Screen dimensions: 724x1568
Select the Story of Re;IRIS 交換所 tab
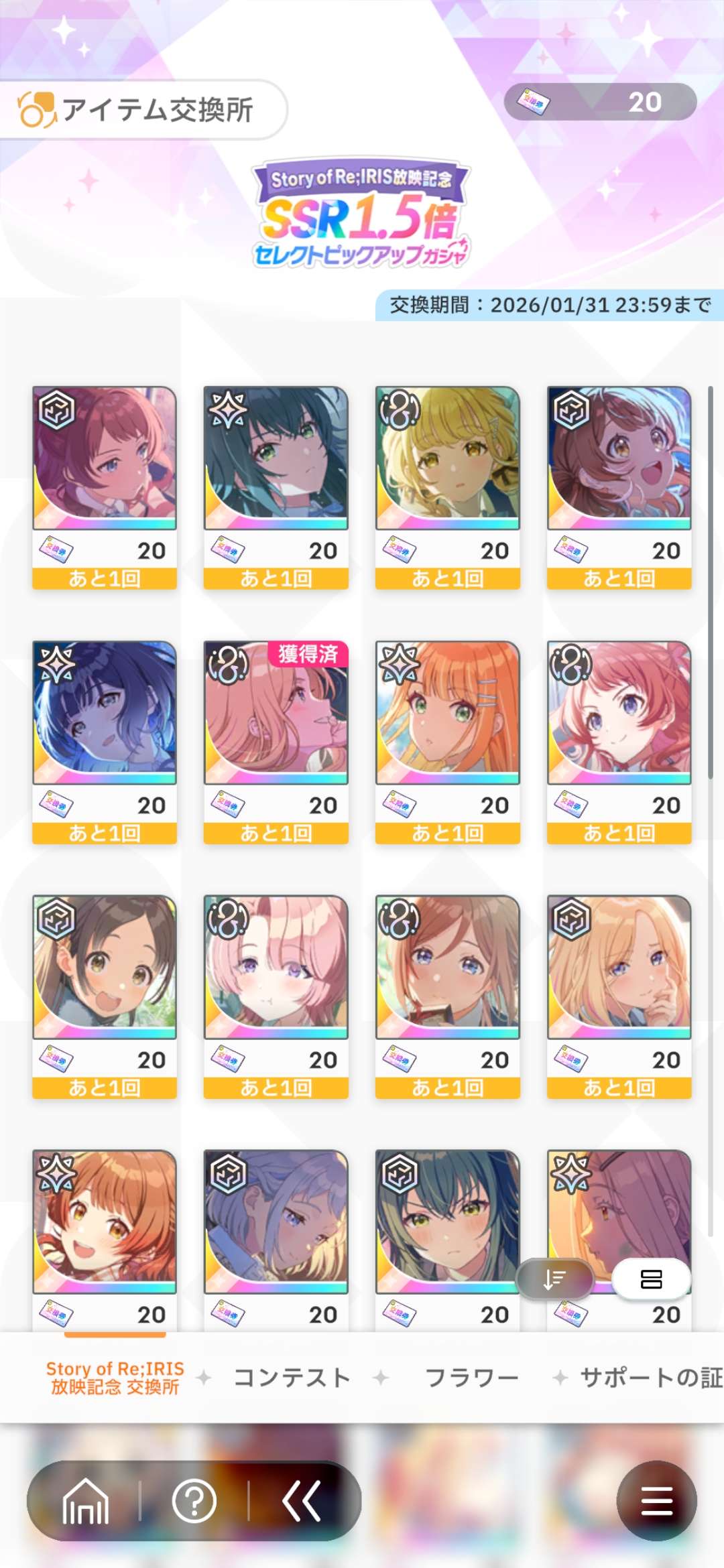[115, 1378]
